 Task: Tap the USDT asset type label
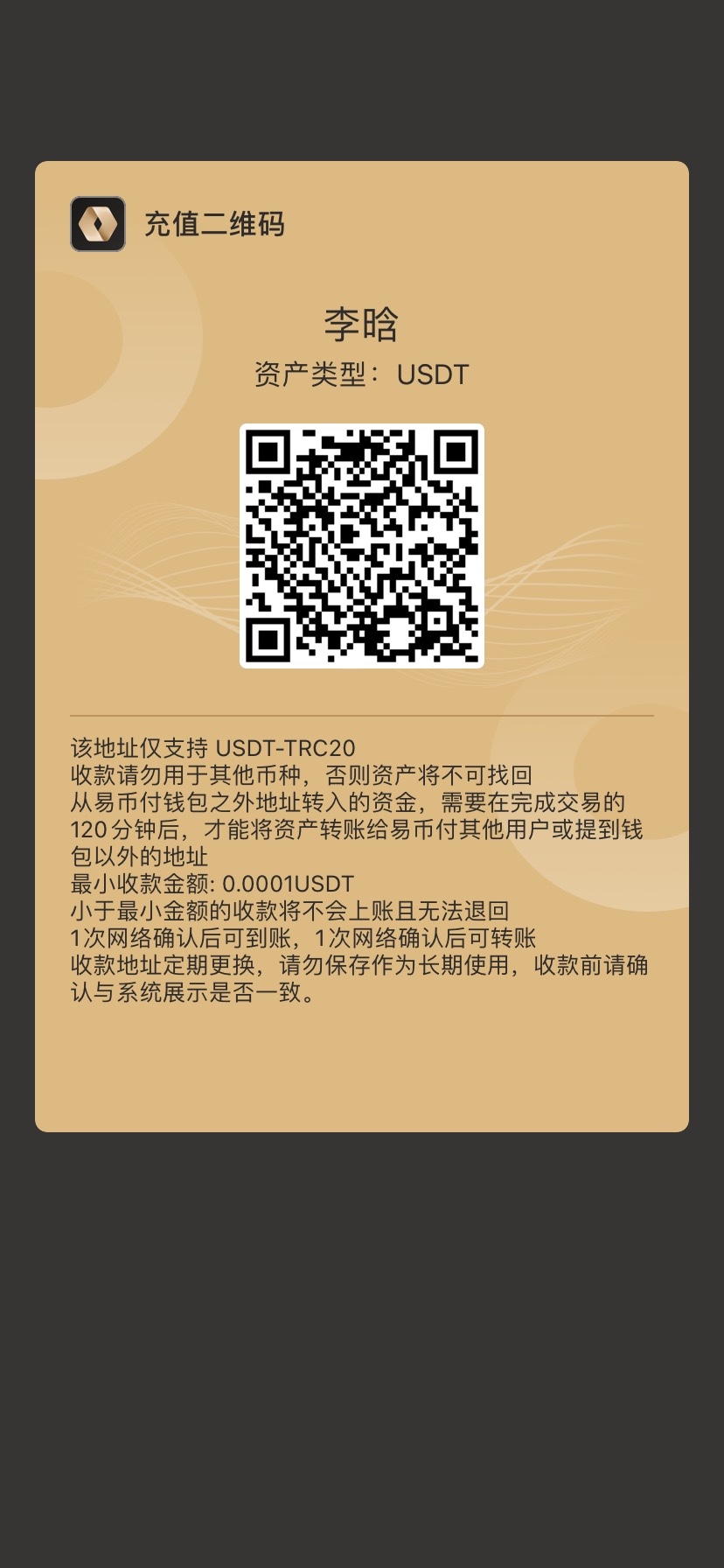click(435, 374)
